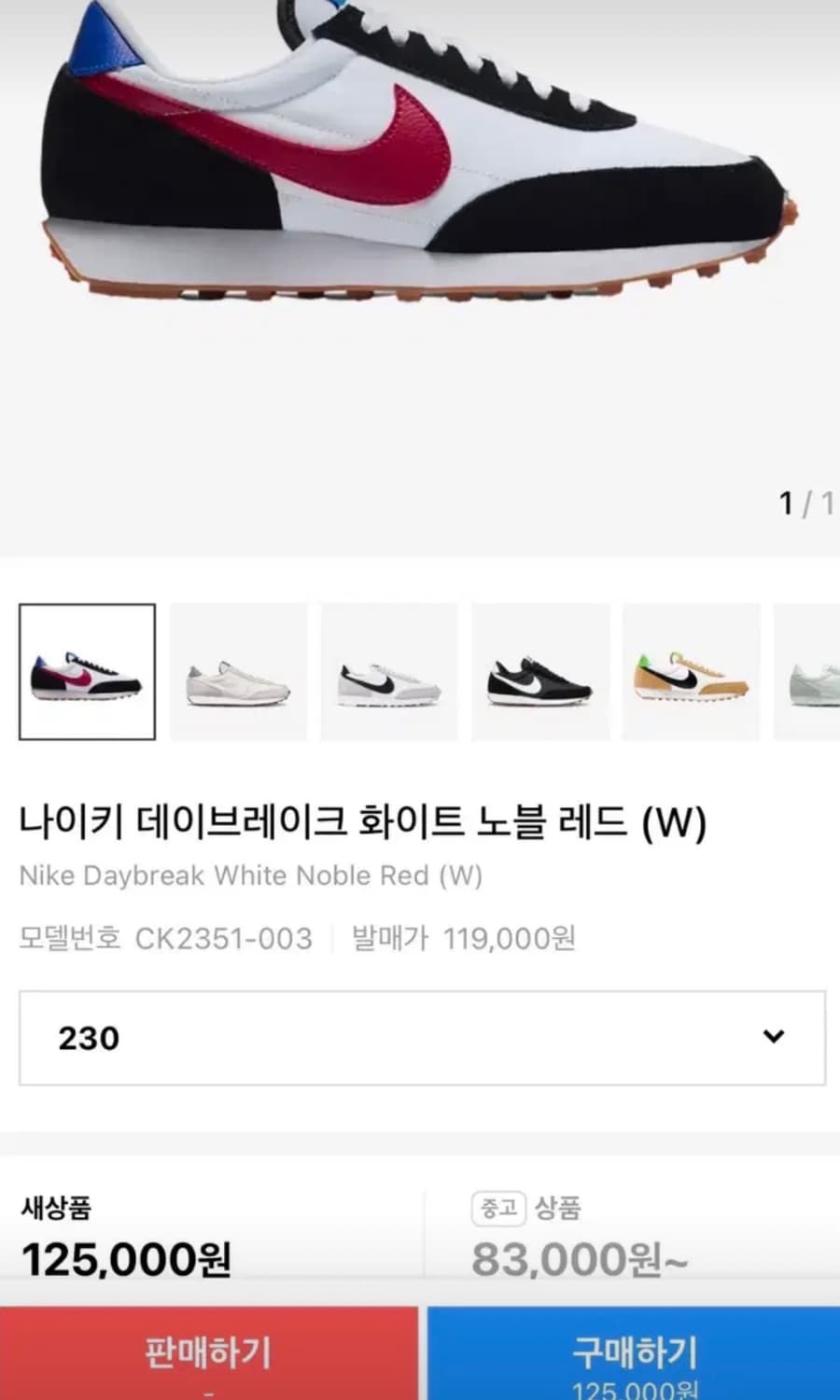Click the new product price 125,000원
This screenshot has width=840, height=1400.
pyautogui.click(x=126, y=1258)
